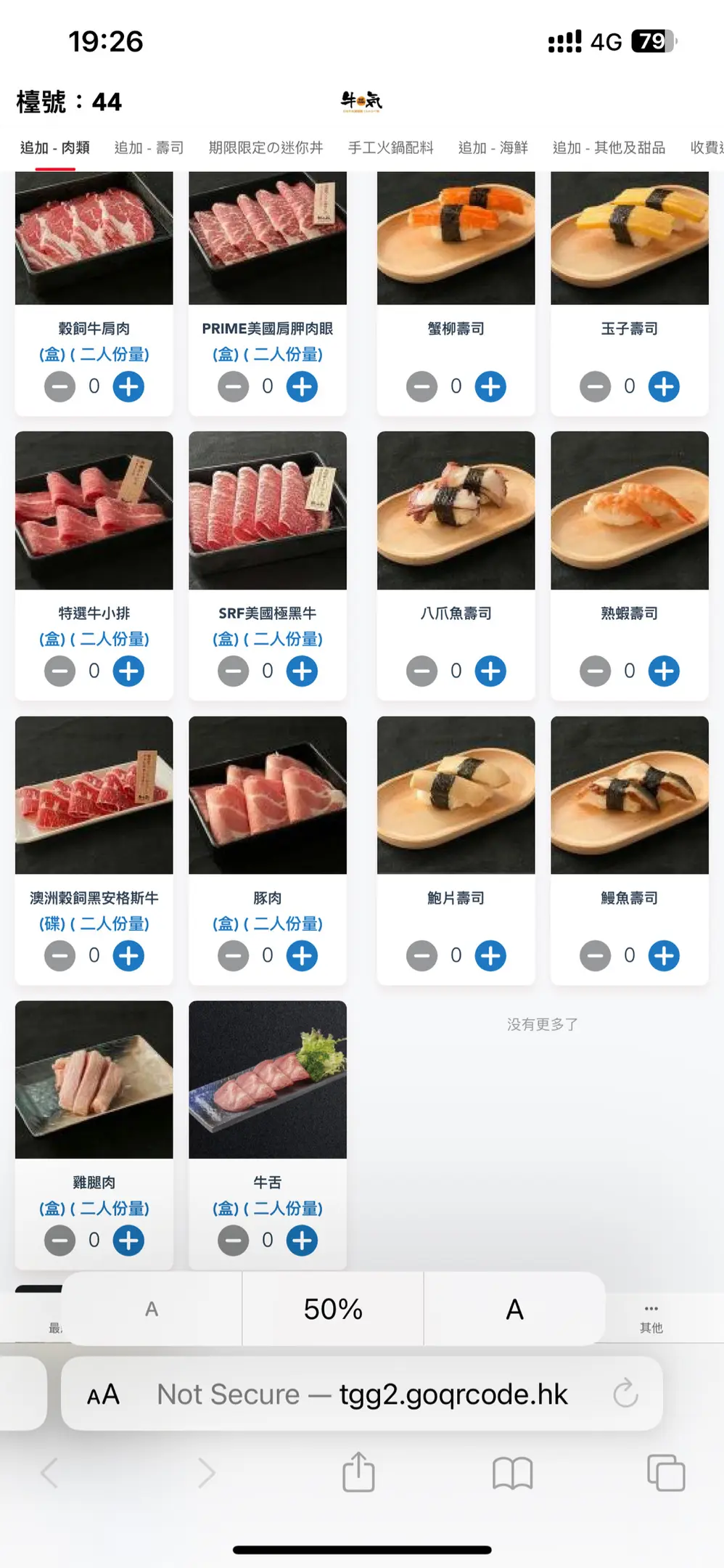Decrease quantity of 玉子壽司
724x1568 pixels.
pos(595,386)
